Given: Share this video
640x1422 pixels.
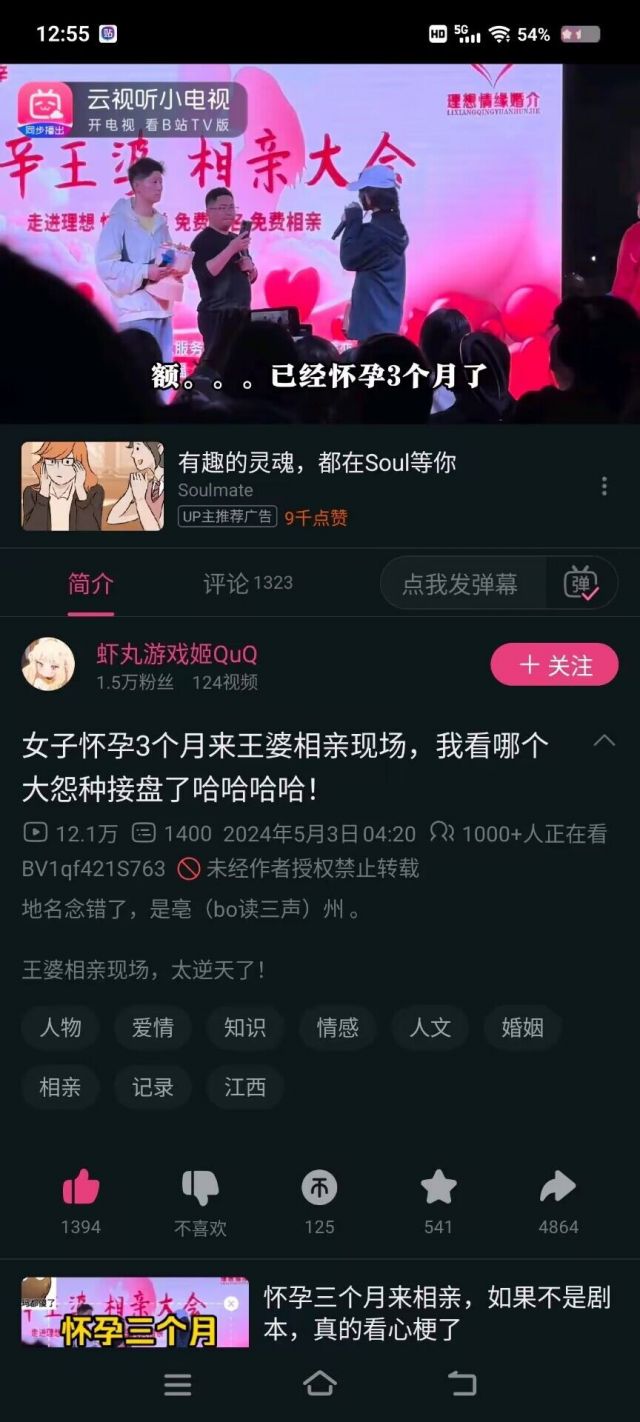Looking at the screenshot, I should click(x=557, y=1190).
